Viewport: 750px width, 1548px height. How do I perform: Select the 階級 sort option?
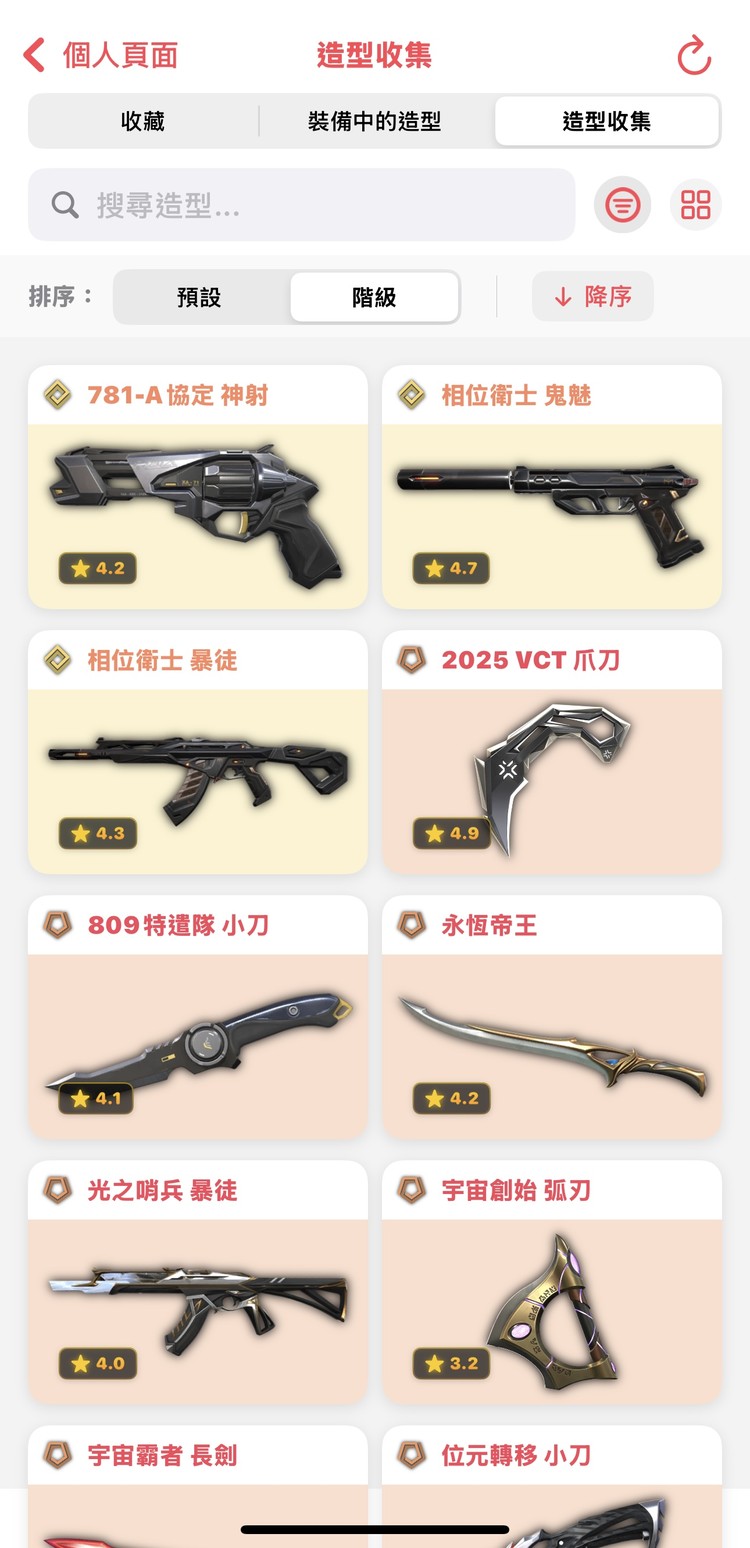[374, 297]
